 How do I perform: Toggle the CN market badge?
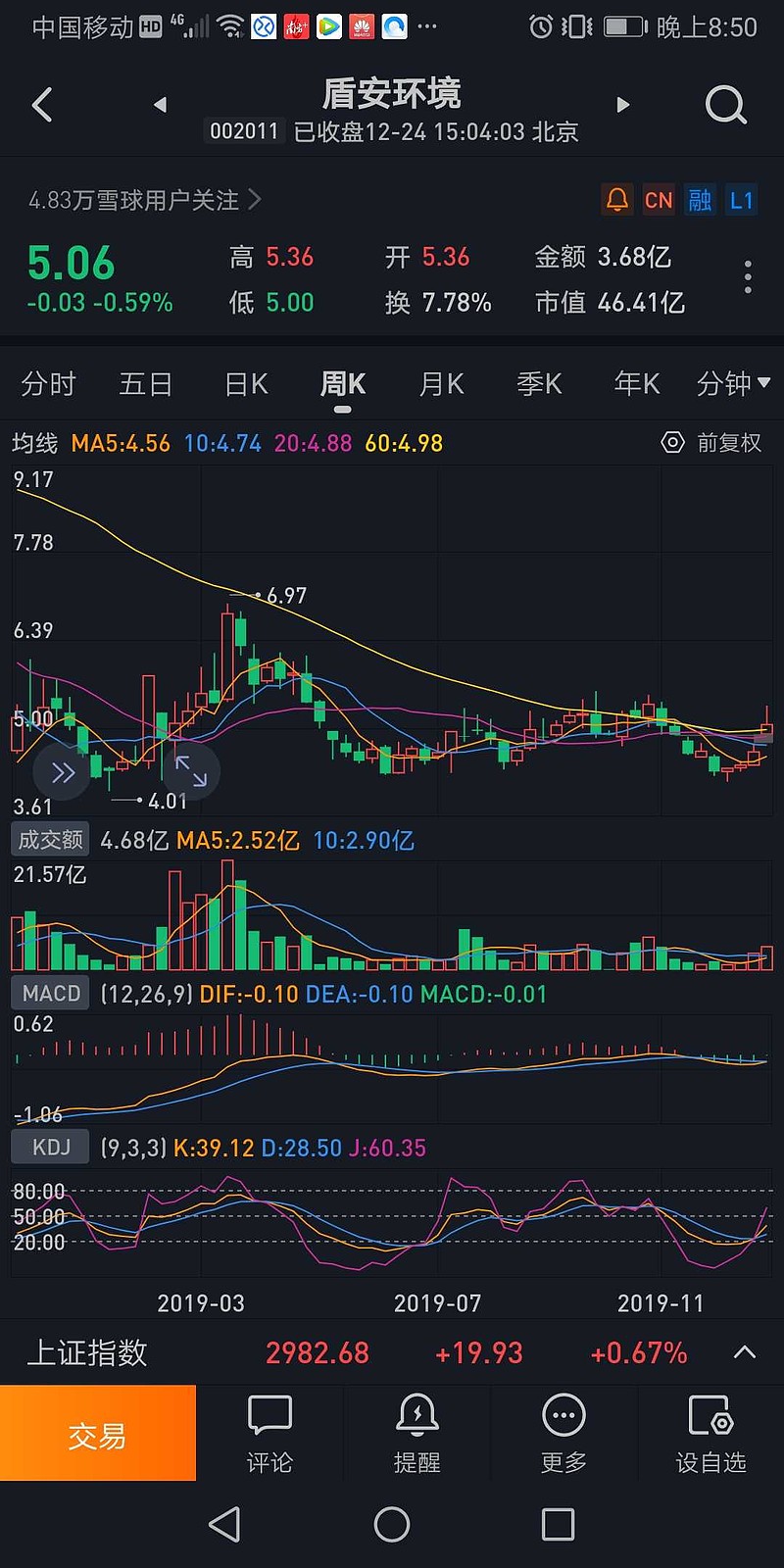[x=659, y=200]
